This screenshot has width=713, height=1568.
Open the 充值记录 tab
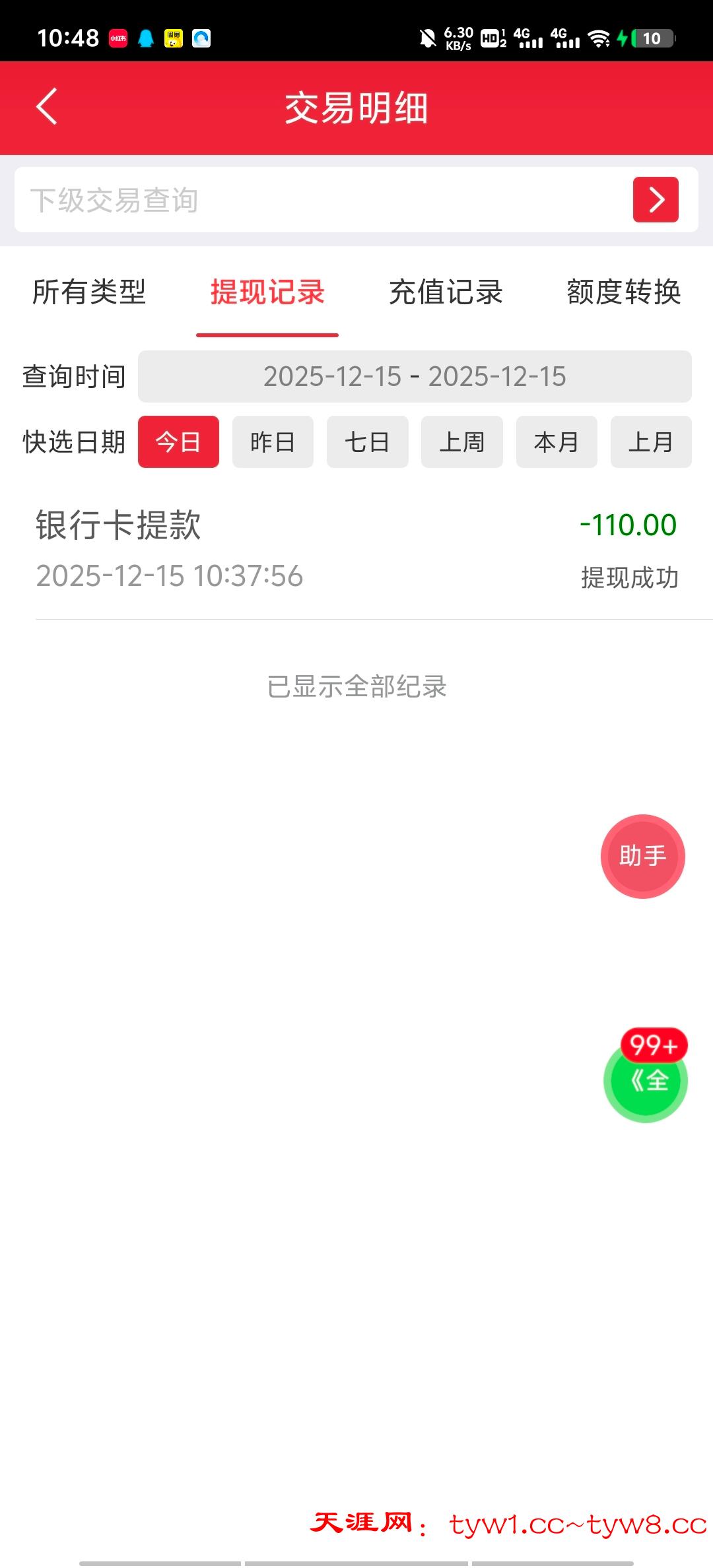tap(446, 292)
